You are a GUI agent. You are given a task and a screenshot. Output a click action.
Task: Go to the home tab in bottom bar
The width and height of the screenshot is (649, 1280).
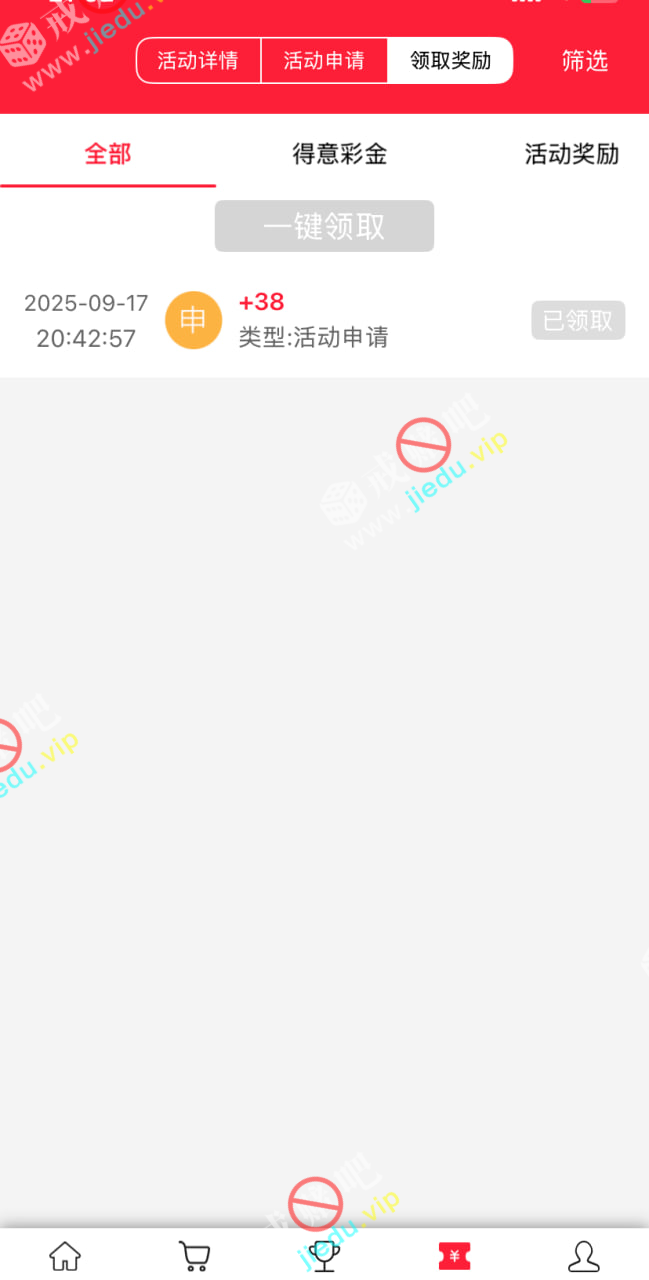(65, 1256)
